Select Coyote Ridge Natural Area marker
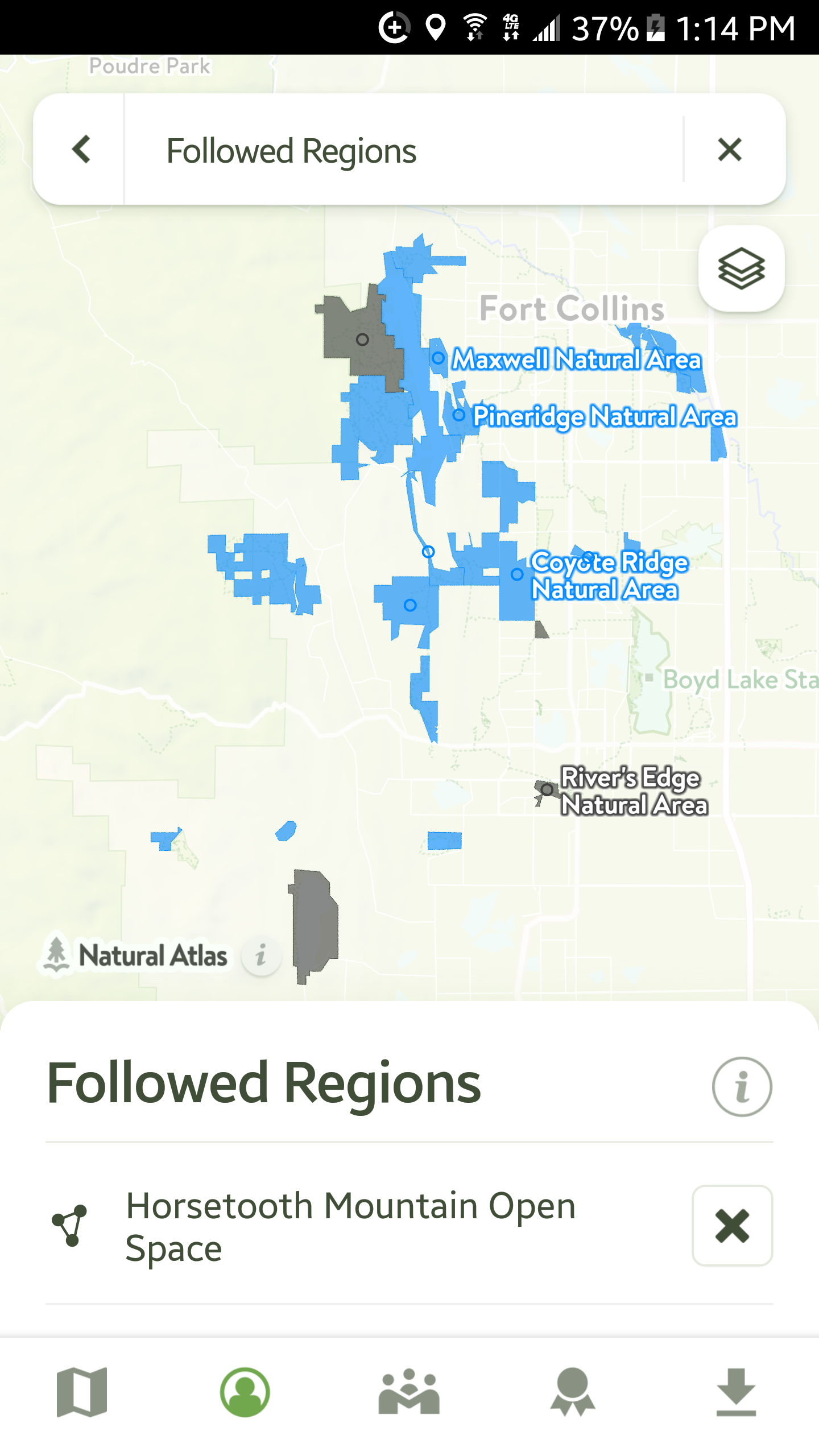 point(517,574)
